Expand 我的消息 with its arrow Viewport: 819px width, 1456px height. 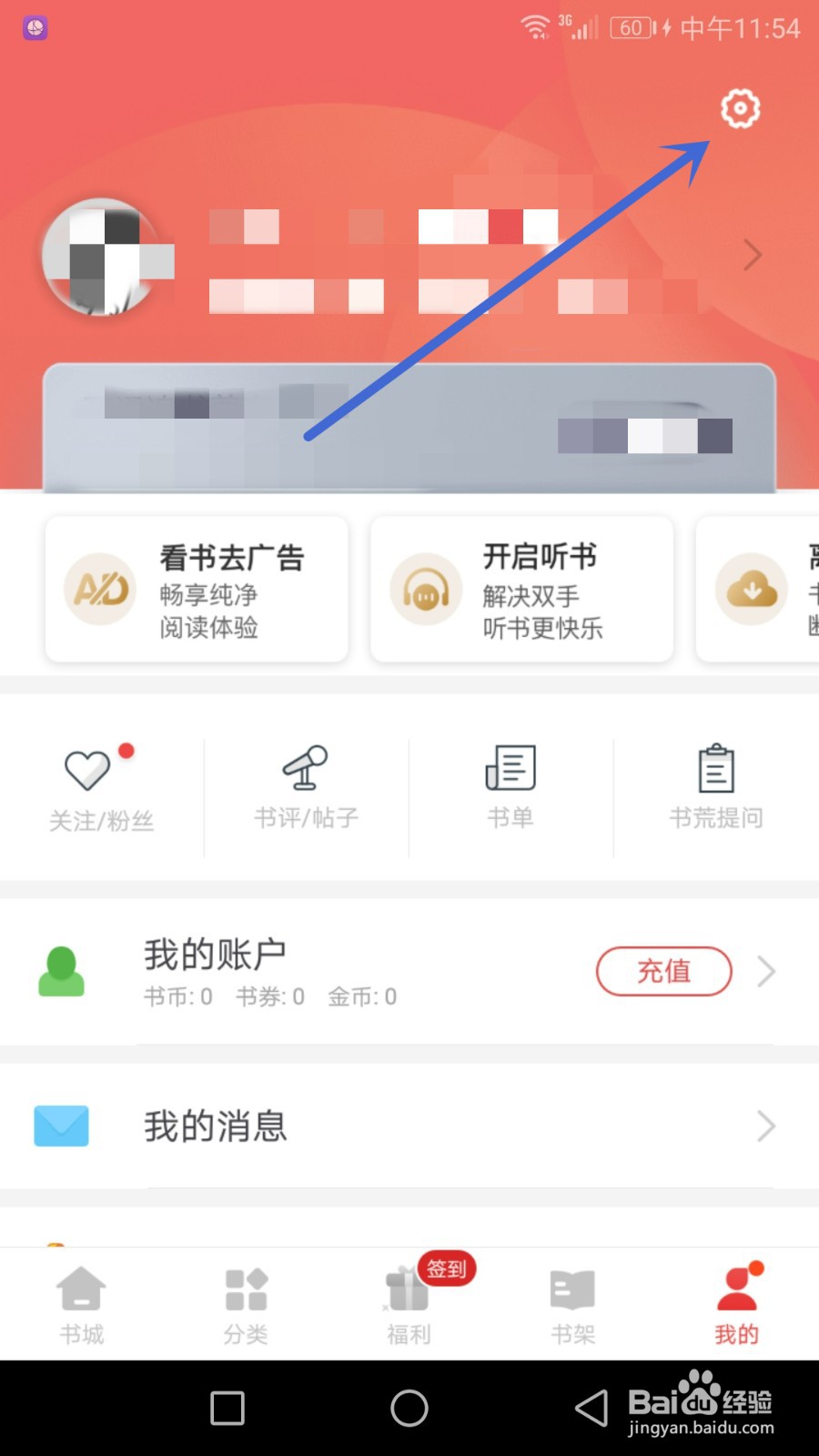(x=767, y=1126)
